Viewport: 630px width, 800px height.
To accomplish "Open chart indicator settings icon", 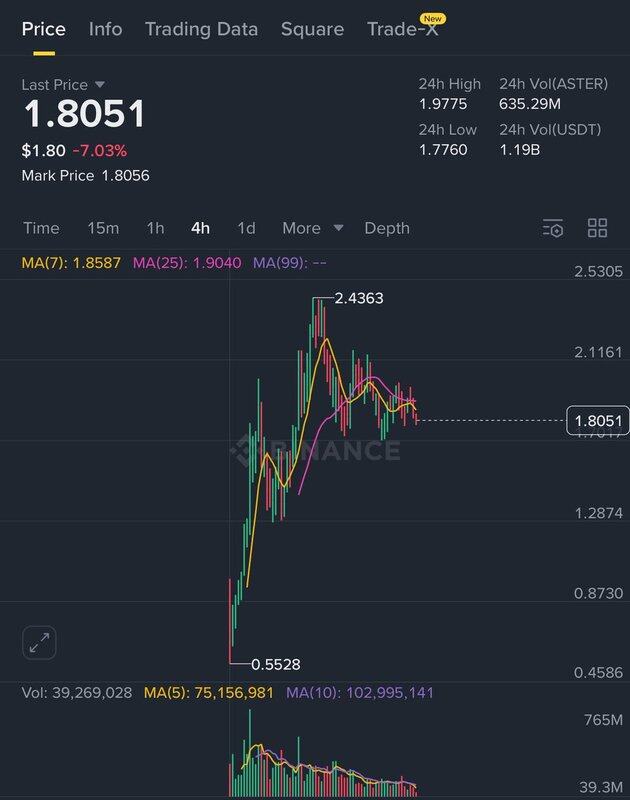I will [x=553, y=228].
